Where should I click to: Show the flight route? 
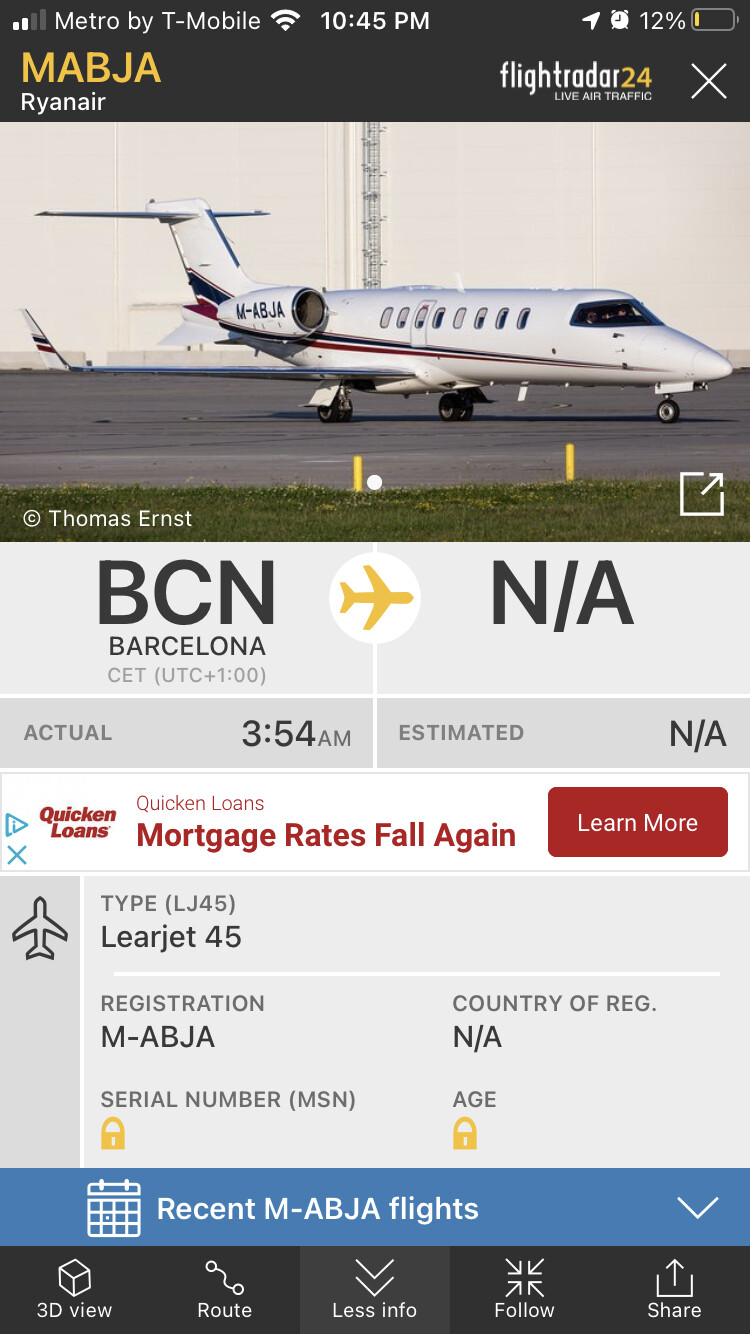click(x=224, y=1289)
